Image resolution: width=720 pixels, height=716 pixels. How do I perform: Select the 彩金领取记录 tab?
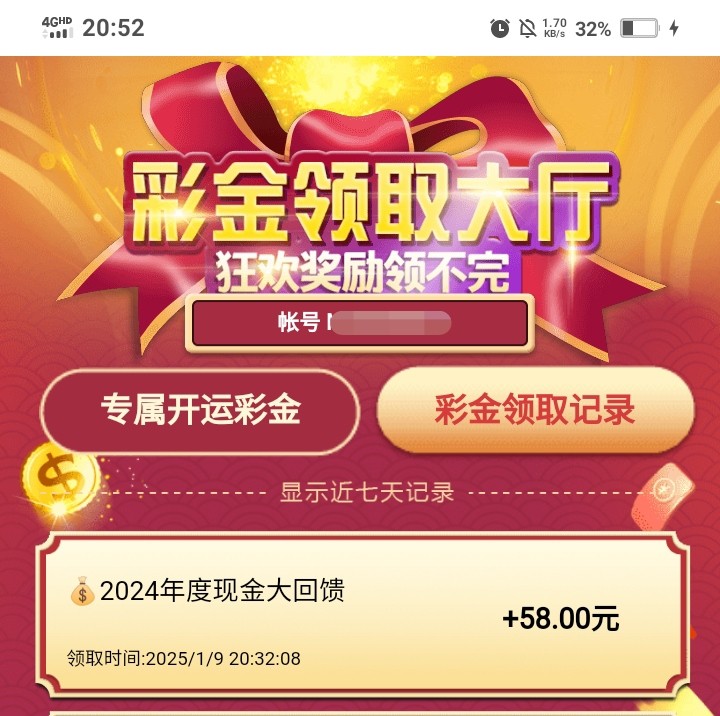click(535, 410)
